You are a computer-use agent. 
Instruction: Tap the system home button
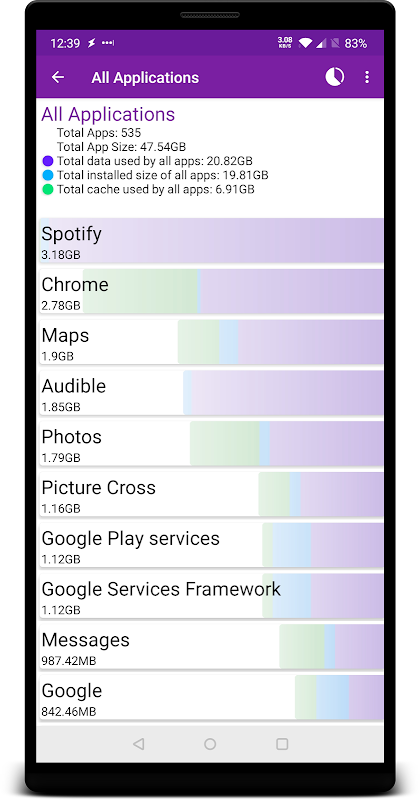pos(210,744)
